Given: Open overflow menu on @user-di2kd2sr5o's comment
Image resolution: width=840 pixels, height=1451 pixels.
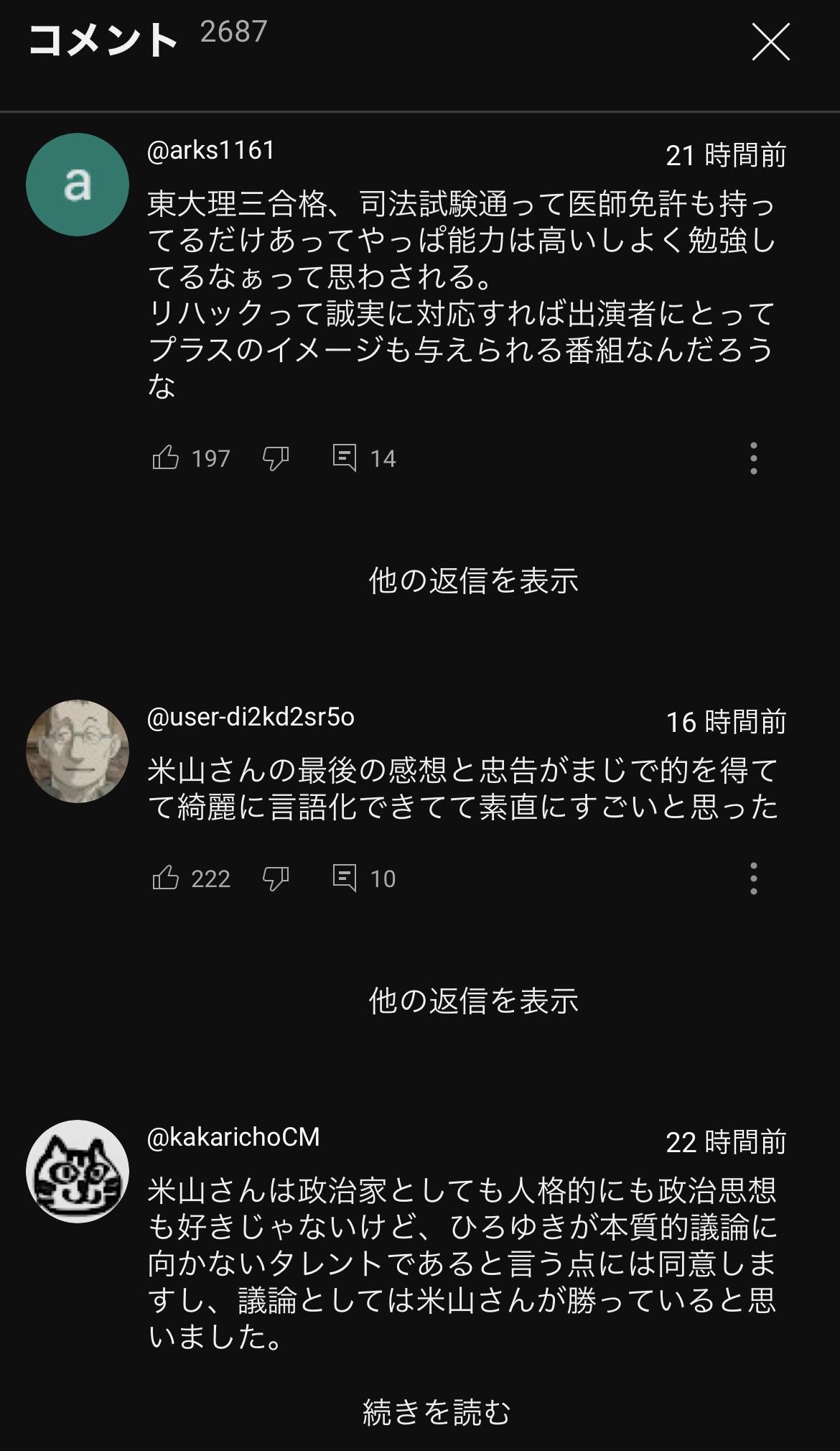Looking at the screenshot, I should point(753,879).
